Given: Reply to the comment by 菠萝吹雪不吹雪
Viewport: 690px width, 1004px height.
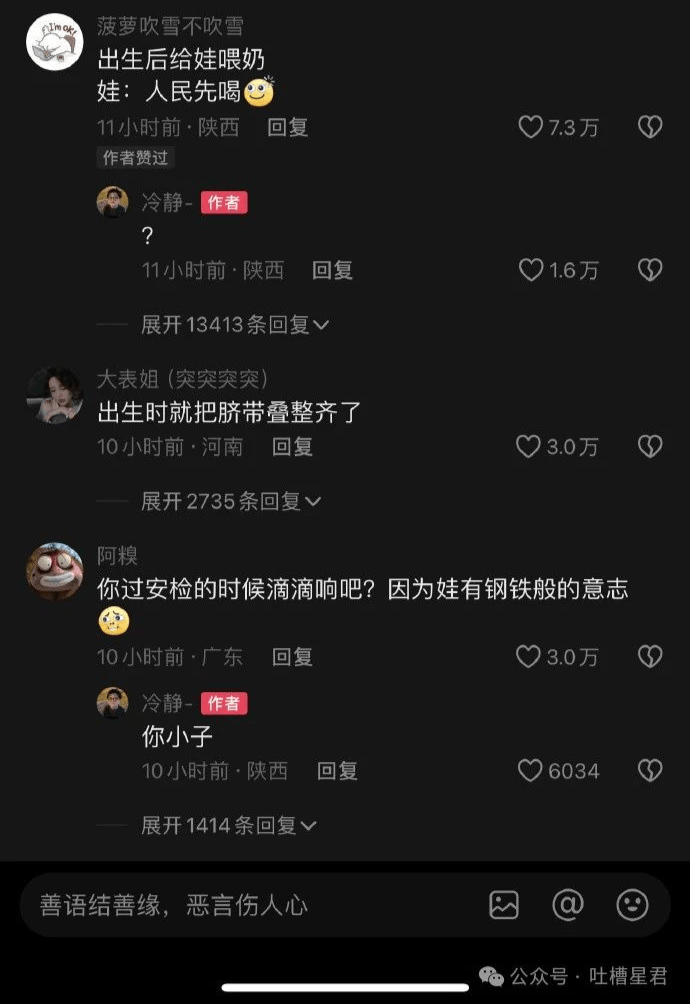Looking at the screenshot, I should pos(288,127).
